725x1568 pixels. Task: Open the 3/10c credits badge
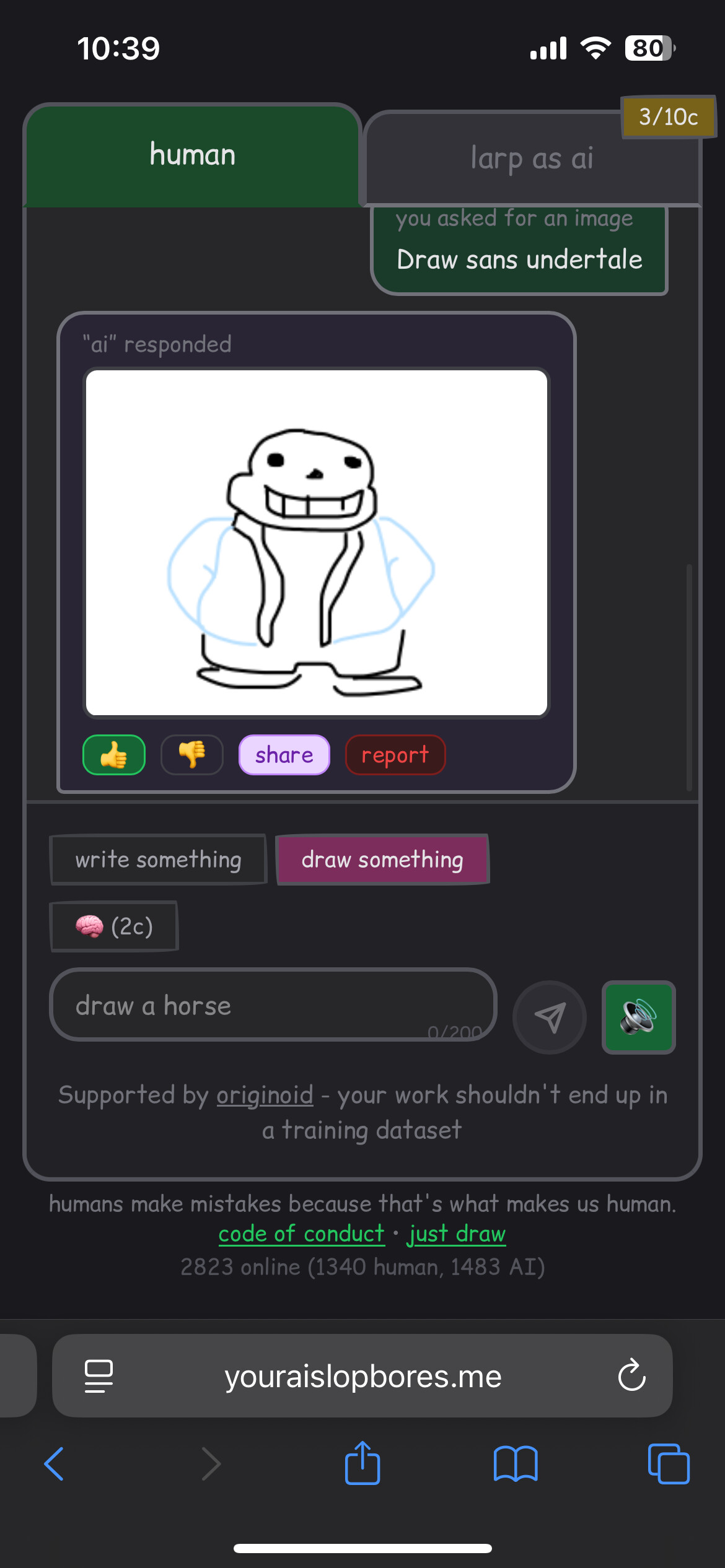pyautogui.click(x=668, y=116)
